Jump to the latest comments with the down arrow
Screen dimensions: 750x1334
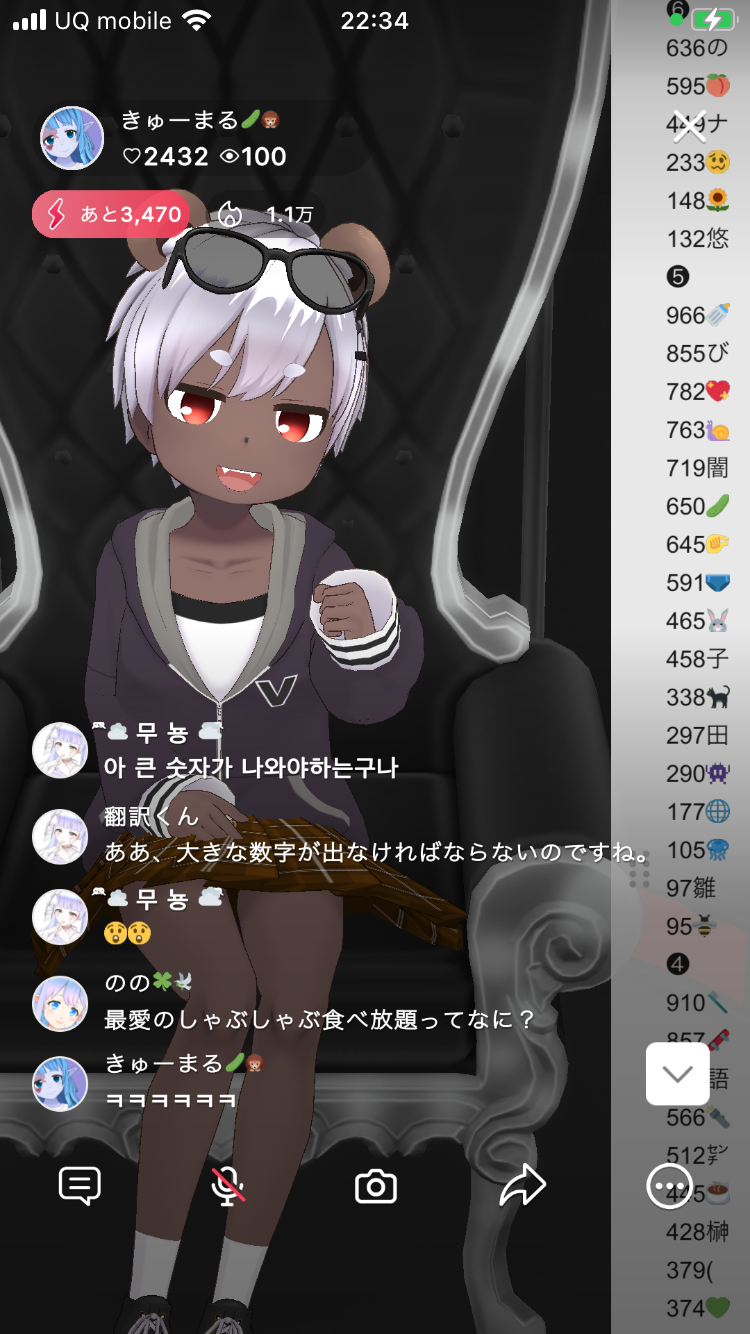tap(677, 1074)
